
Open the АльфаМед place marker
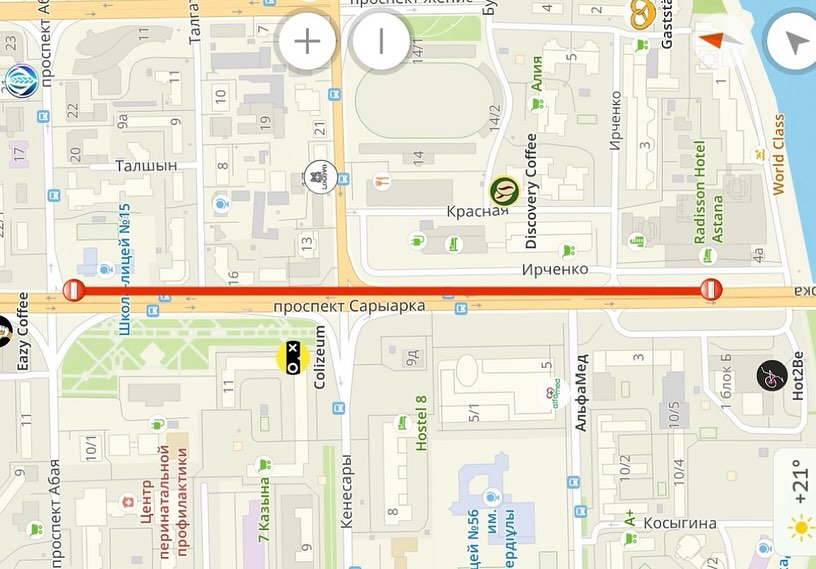click(552, 391)
